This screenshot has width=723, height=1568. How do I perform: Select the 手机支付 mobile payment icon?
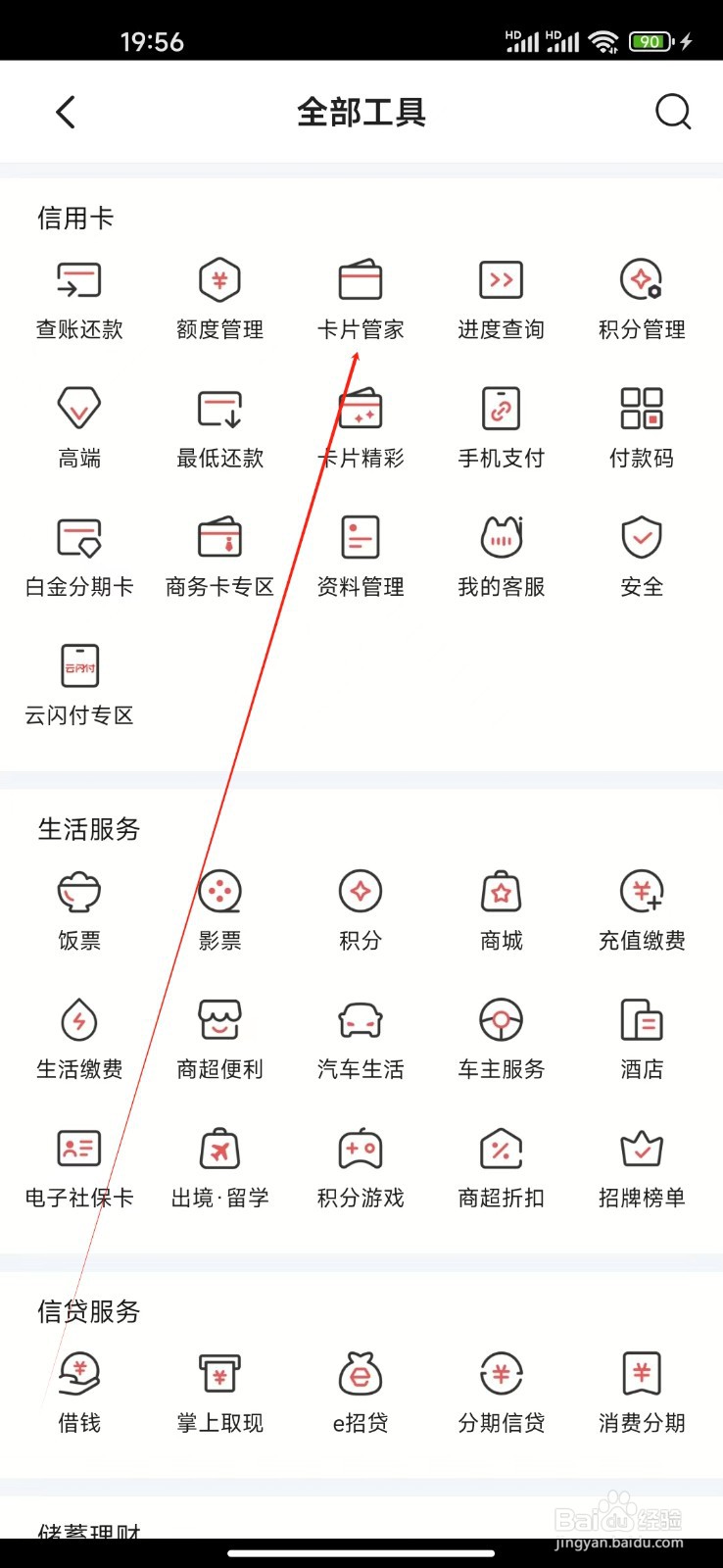pos(501,423)
